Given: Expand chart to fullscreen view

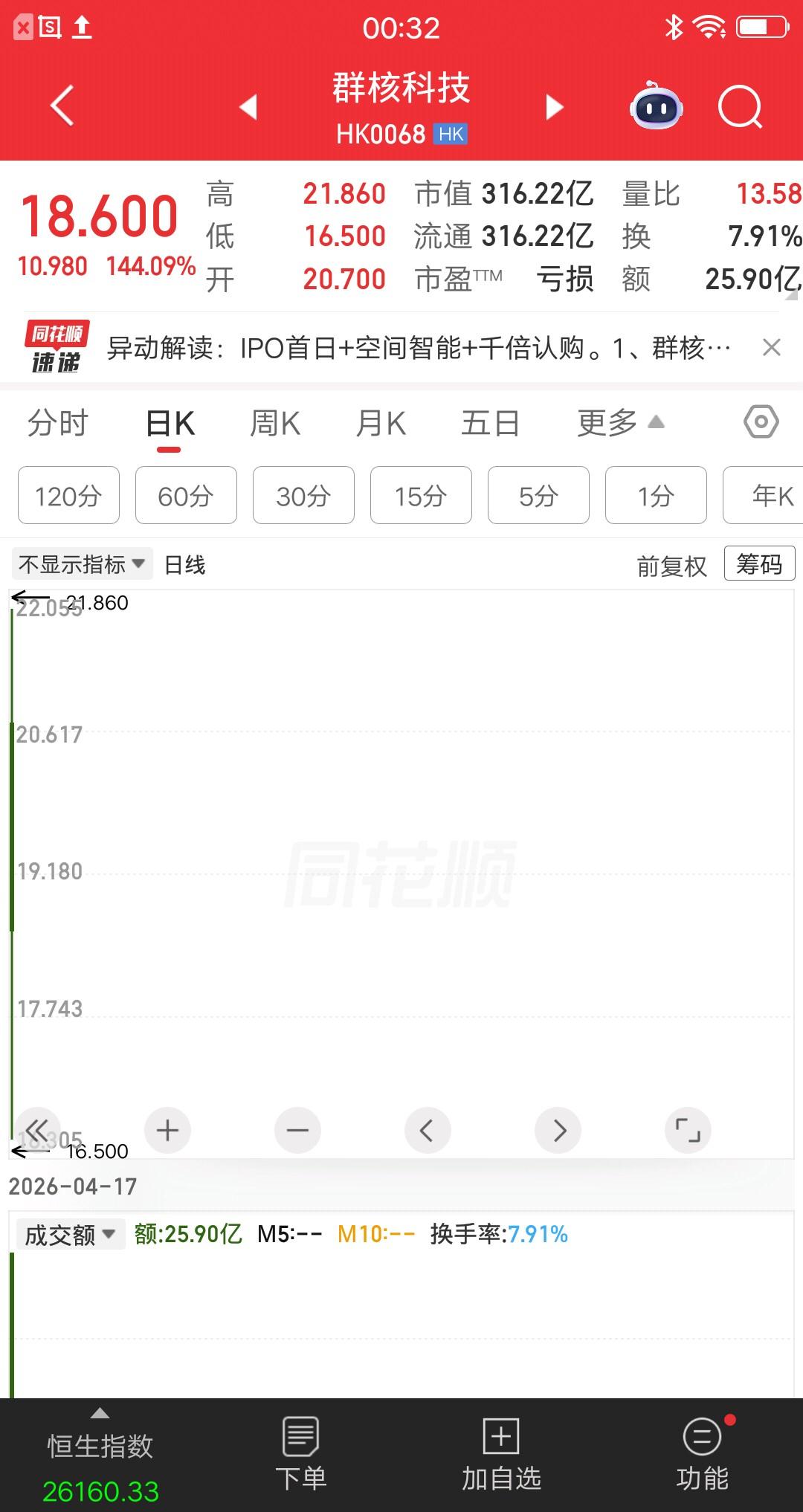Looking at the screenshot, I should coord(688,1129).
